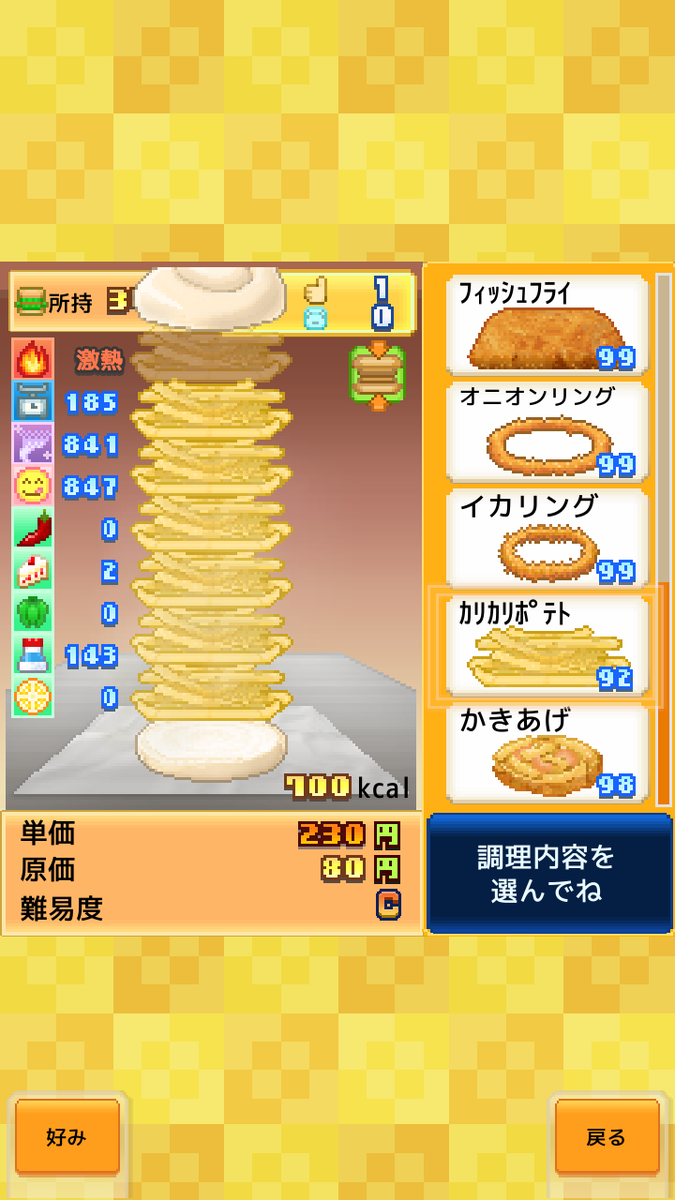Pick the カリカリポテト ingredient
Image resolution: width=675 pixels, height=1200 pixels.
coord(546,645)
